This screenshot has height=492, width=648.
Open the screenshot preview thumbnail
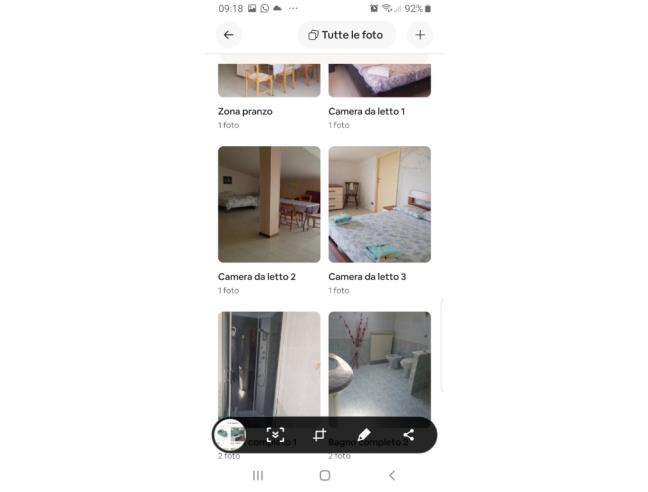pos(230,435)
